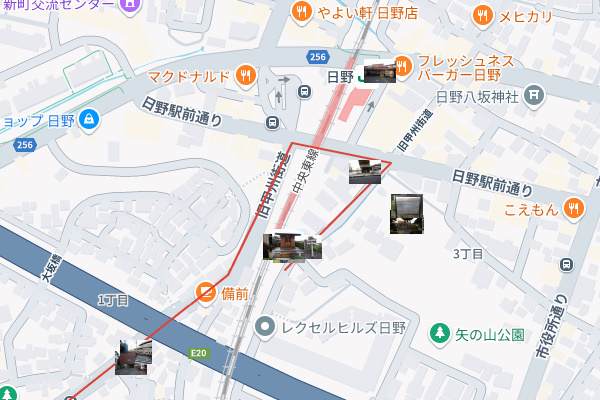Open the 矢の山公園 park marker
This screenshot has height=400, width=600.
pos(439,333)
